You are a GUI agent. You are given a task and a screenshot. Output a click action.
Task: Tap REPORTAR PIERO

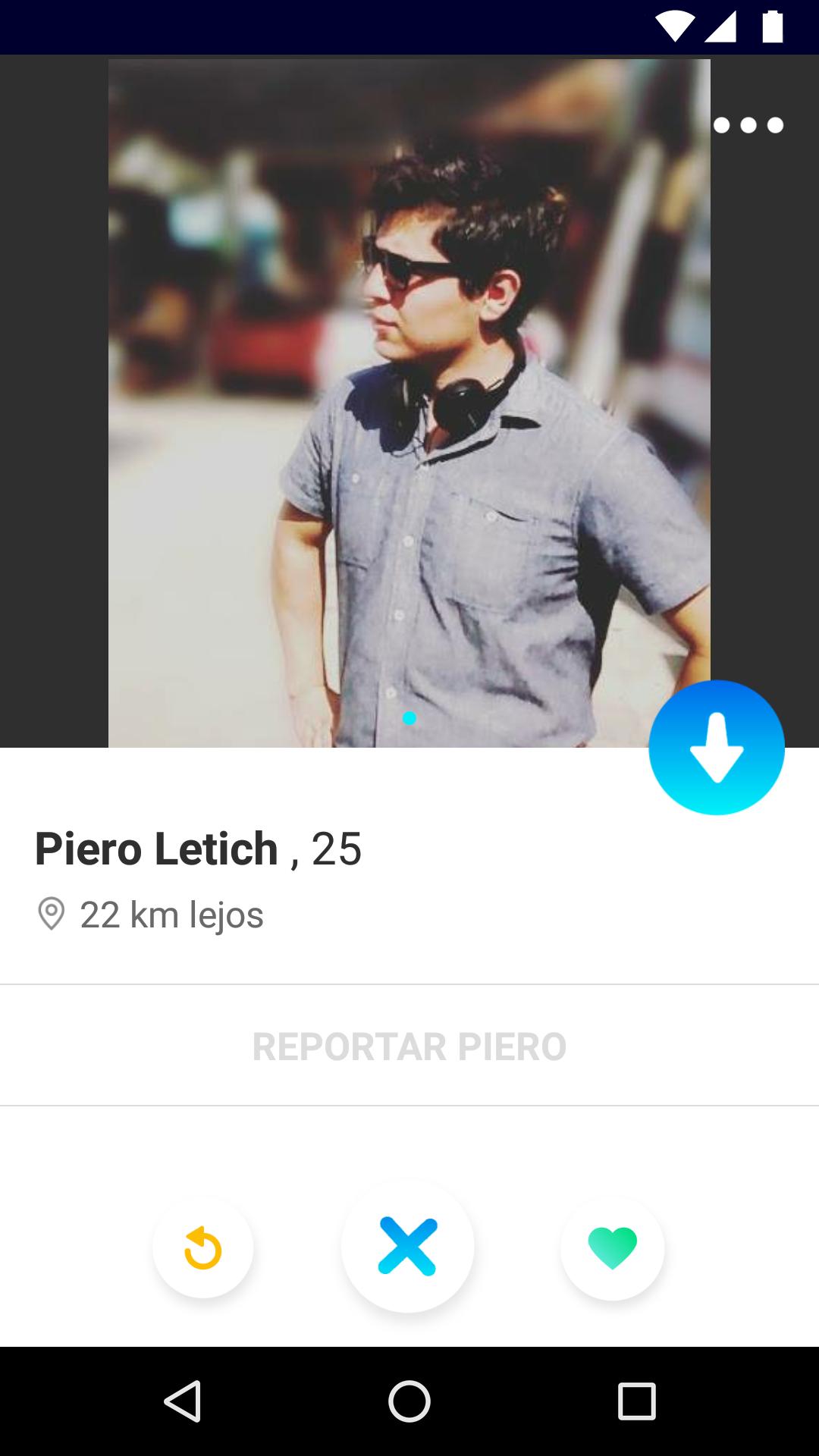click(x=409, y=1045)
